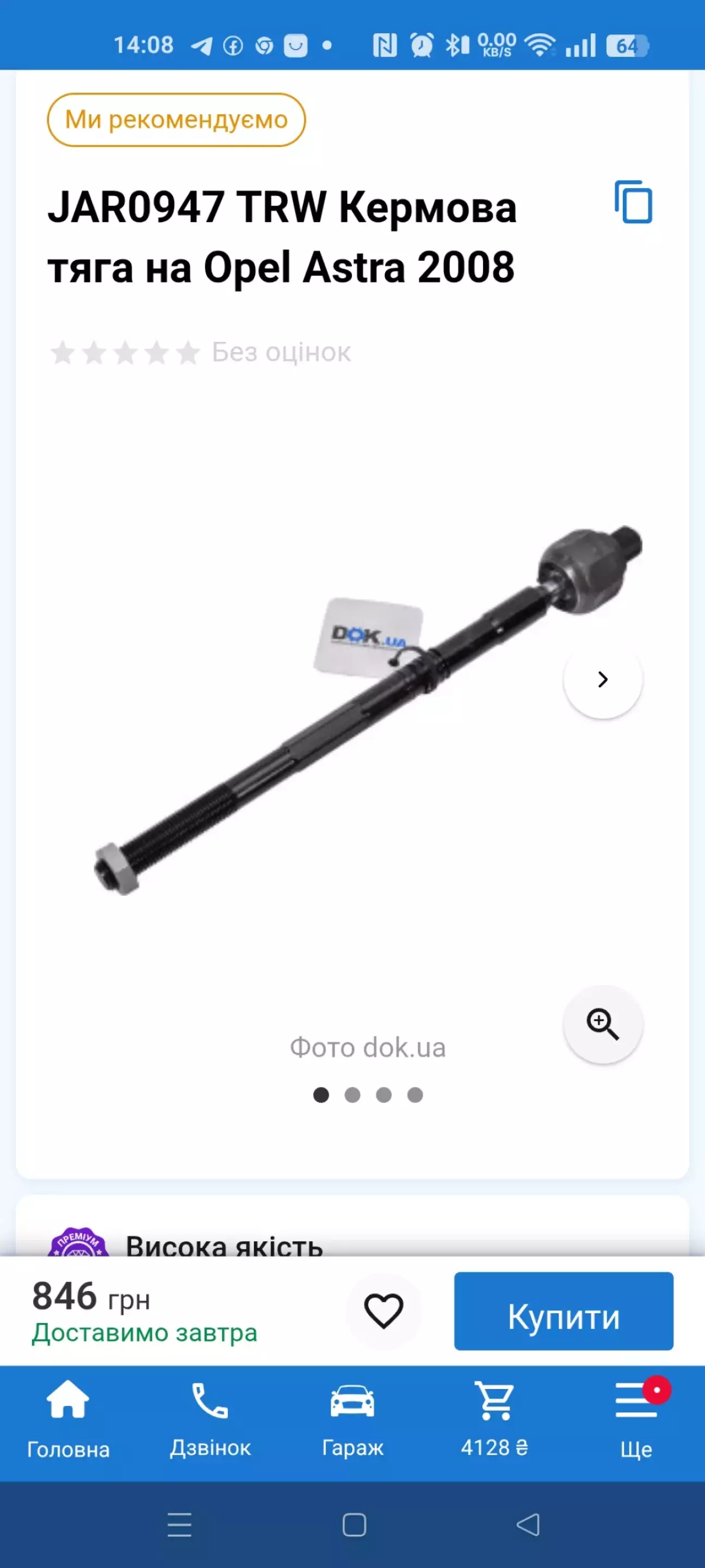Image resolution: width=705 pixels, height=1568 pixels.
Task: Open the steering rod product photo
Action: click(365, 712)
